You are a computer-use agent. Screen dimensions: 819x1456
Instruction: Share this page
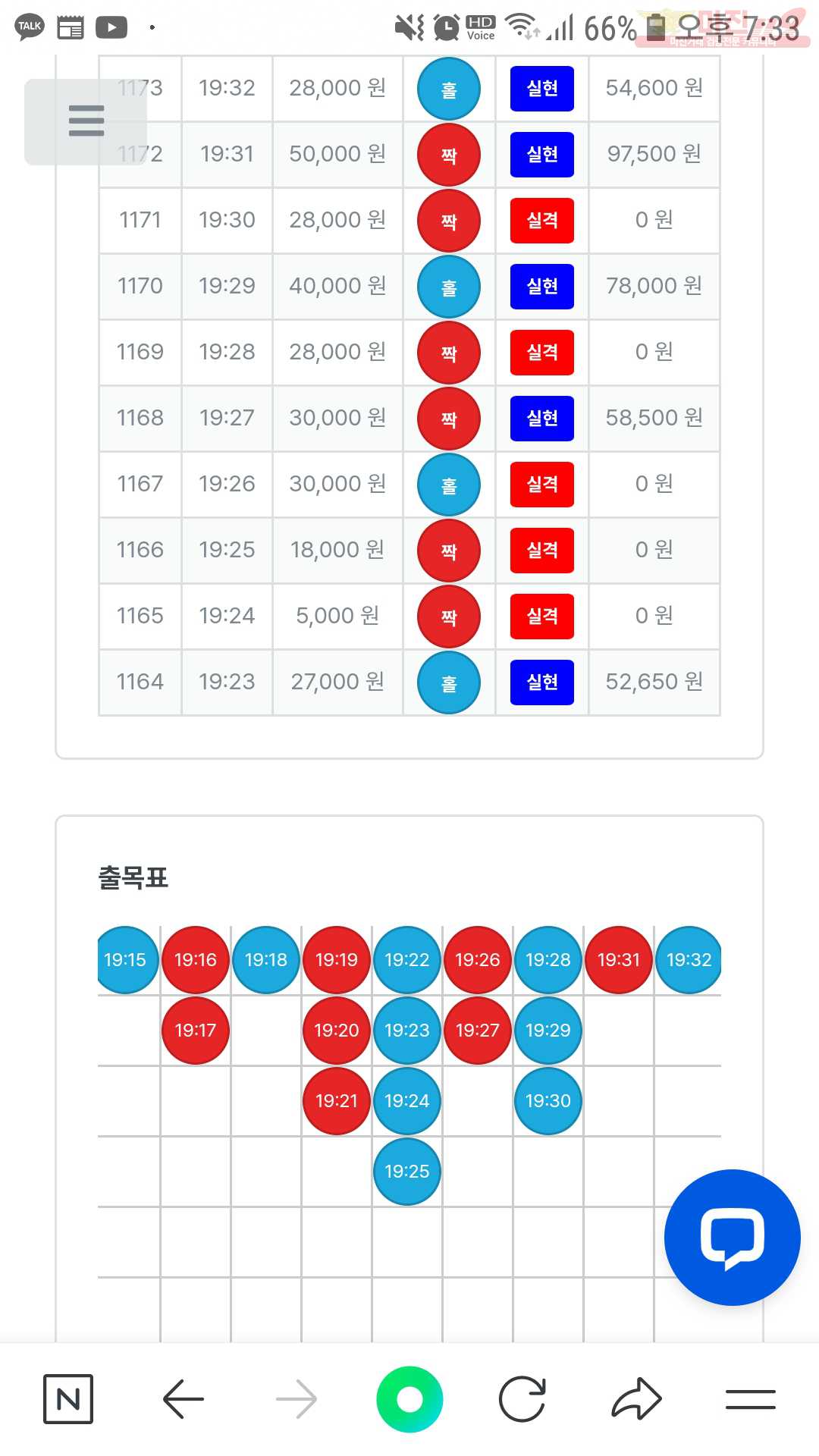[636, 1398]
